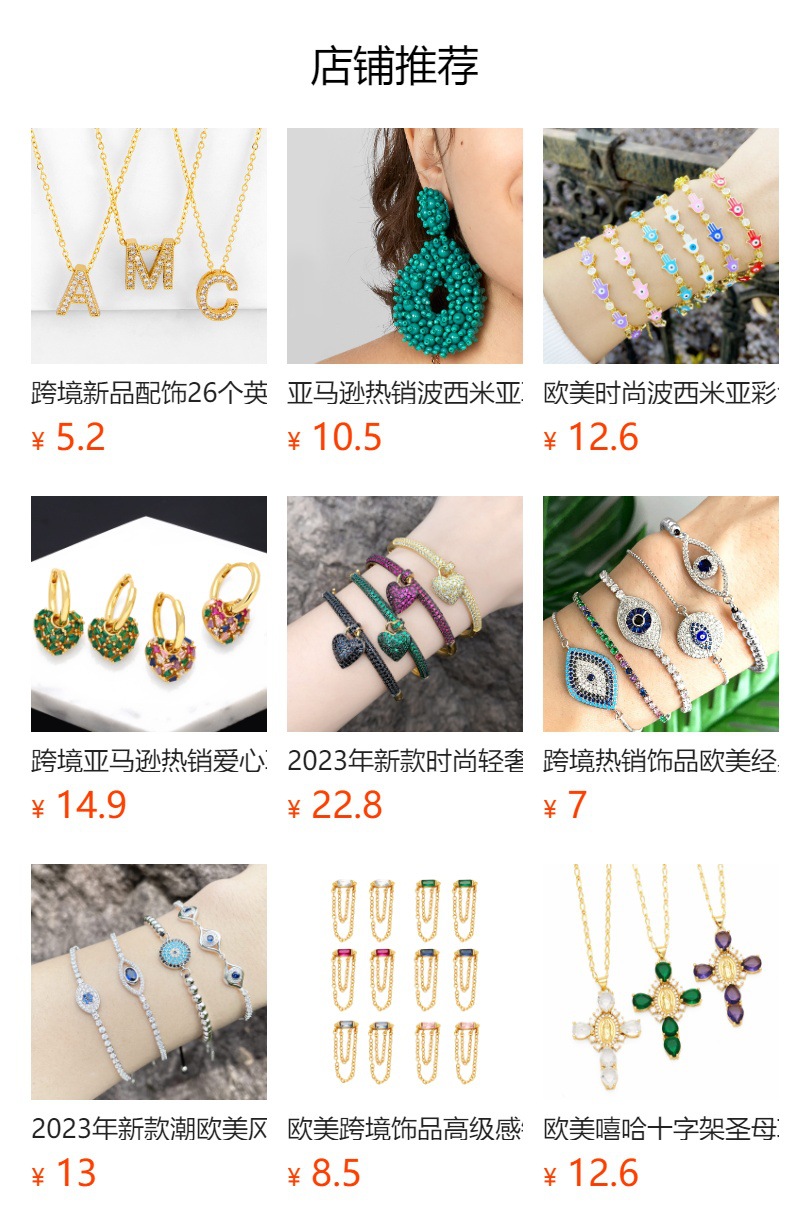Image resolution: width=790 pixels, height=1232 pixels.
Task: Open the 26-letter initial necklace product at ¥5.2
Action: [x=148, y=246]
